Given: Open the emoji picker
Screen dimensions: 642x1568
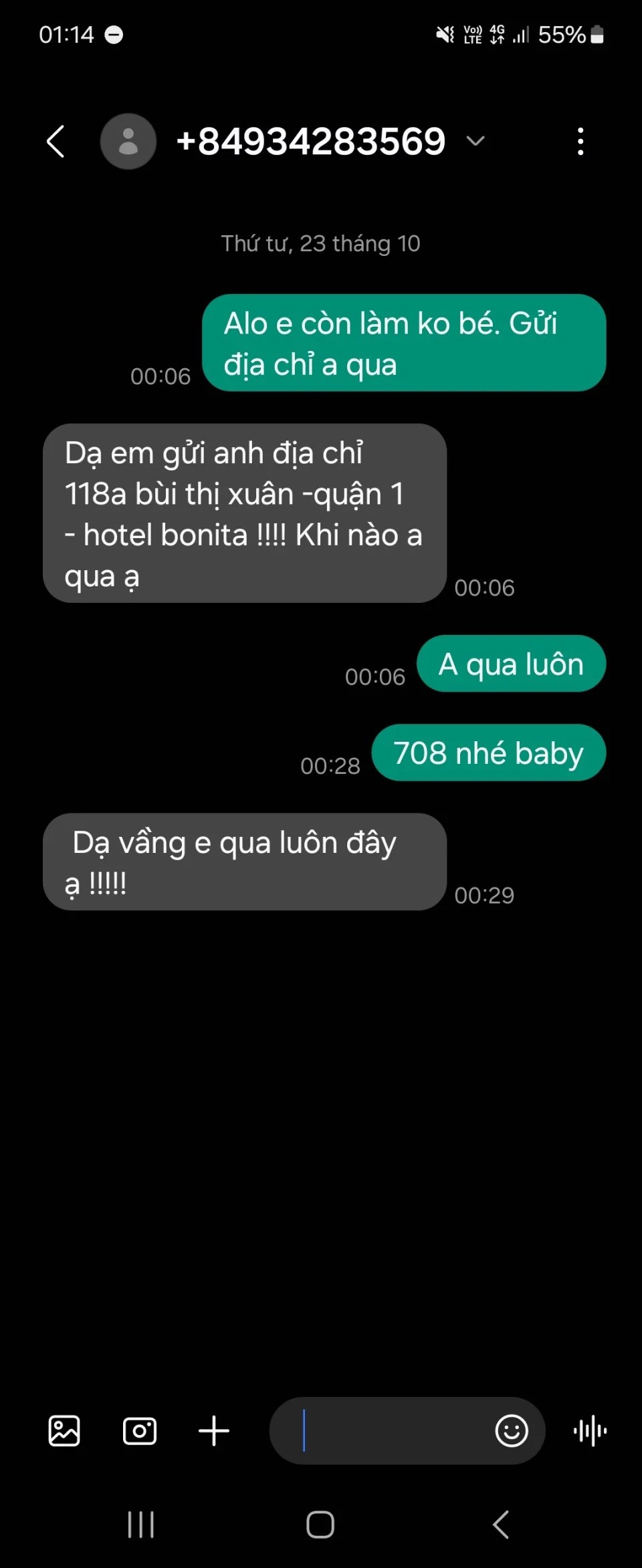Looking at the screenshot, I should point(512,1431).
